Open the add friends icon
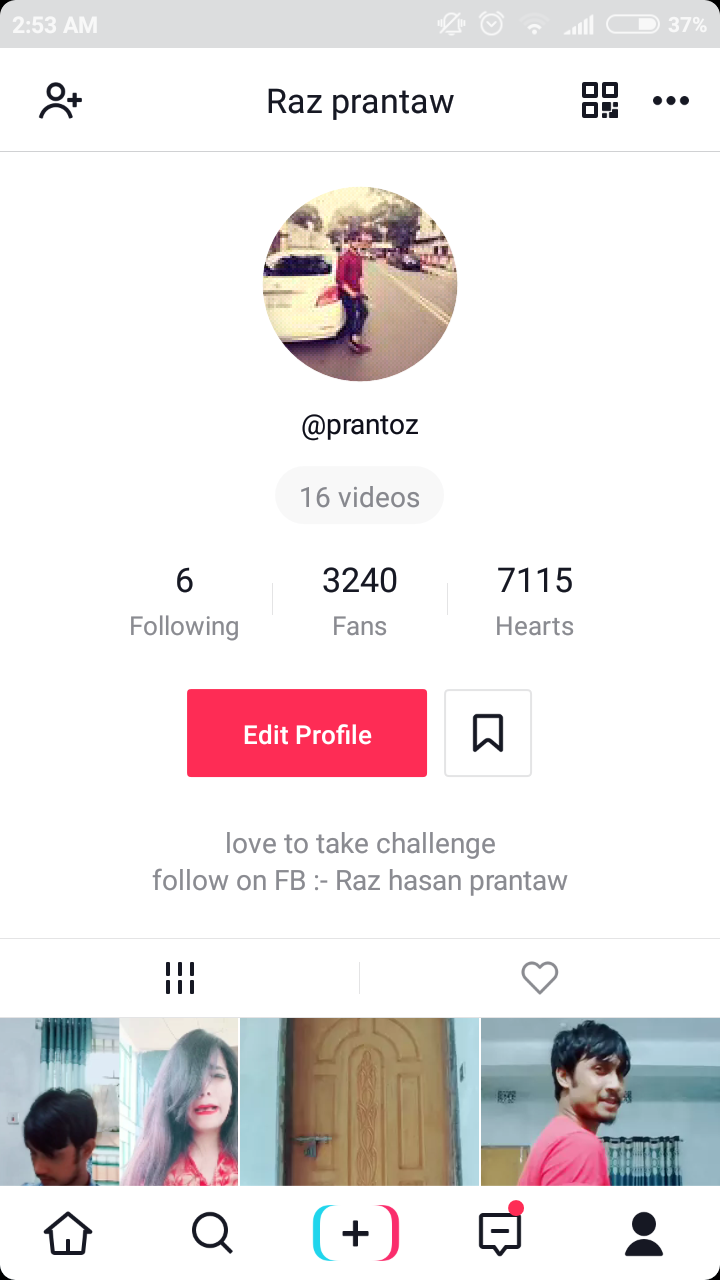 [x=60, y=101]
